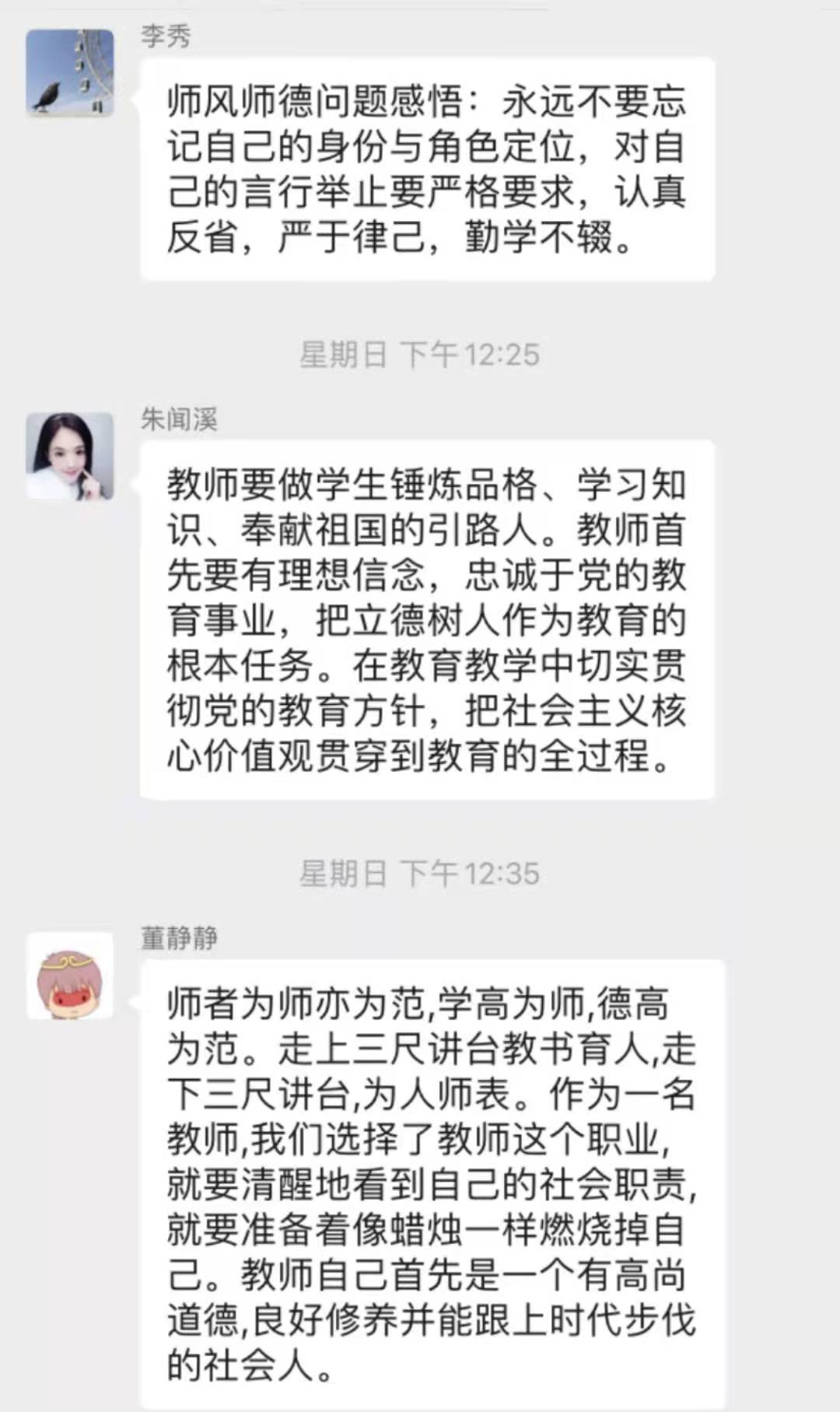Tap 董静静's cartoon avatar
This screenshot has height=1412, width=840.
pyautogui.click(x=70, y=976)
